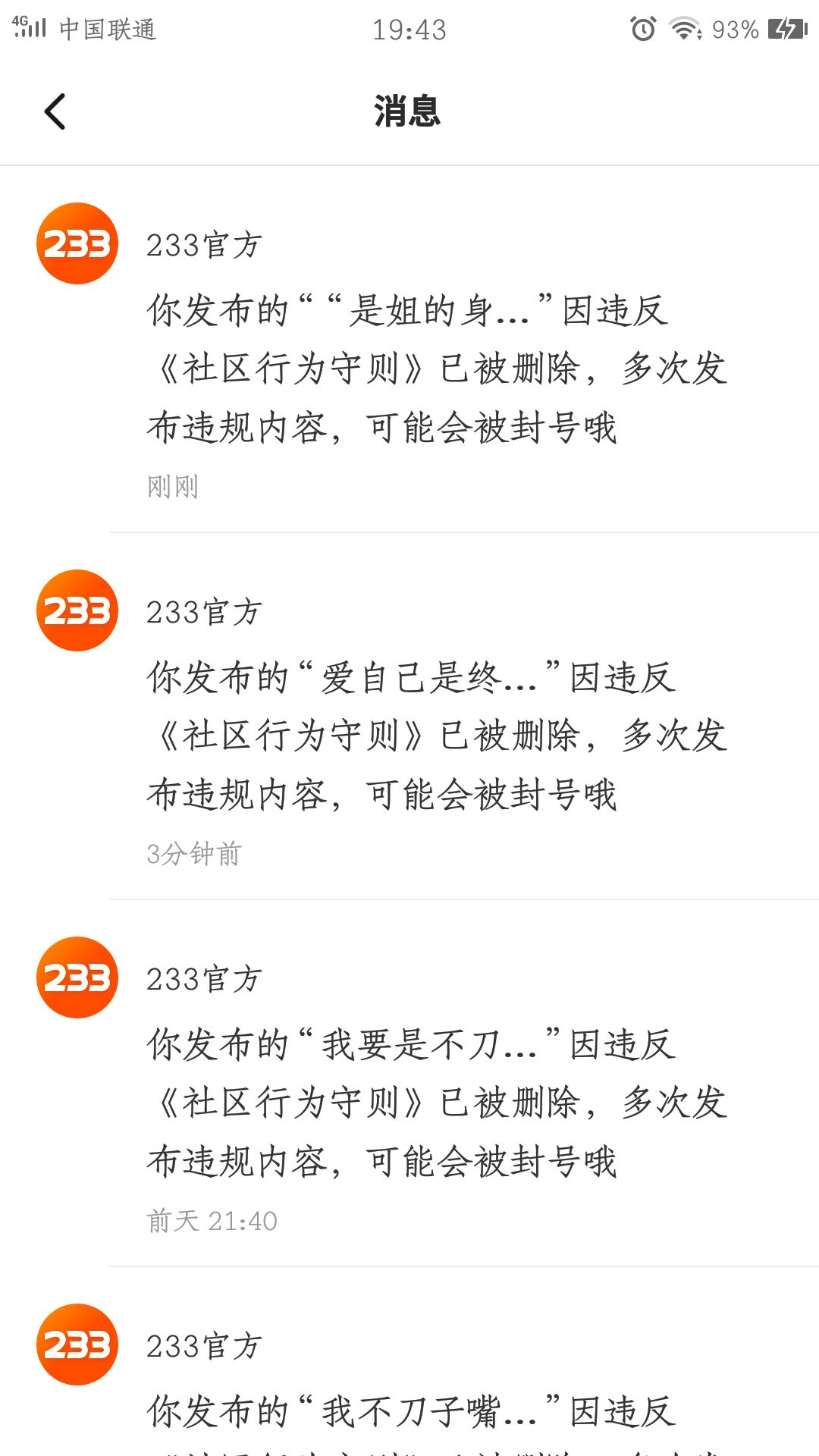This screenshot has width=819, height=1456.
Task: Go back from the 消息 page
Action: tap(55, 111)
